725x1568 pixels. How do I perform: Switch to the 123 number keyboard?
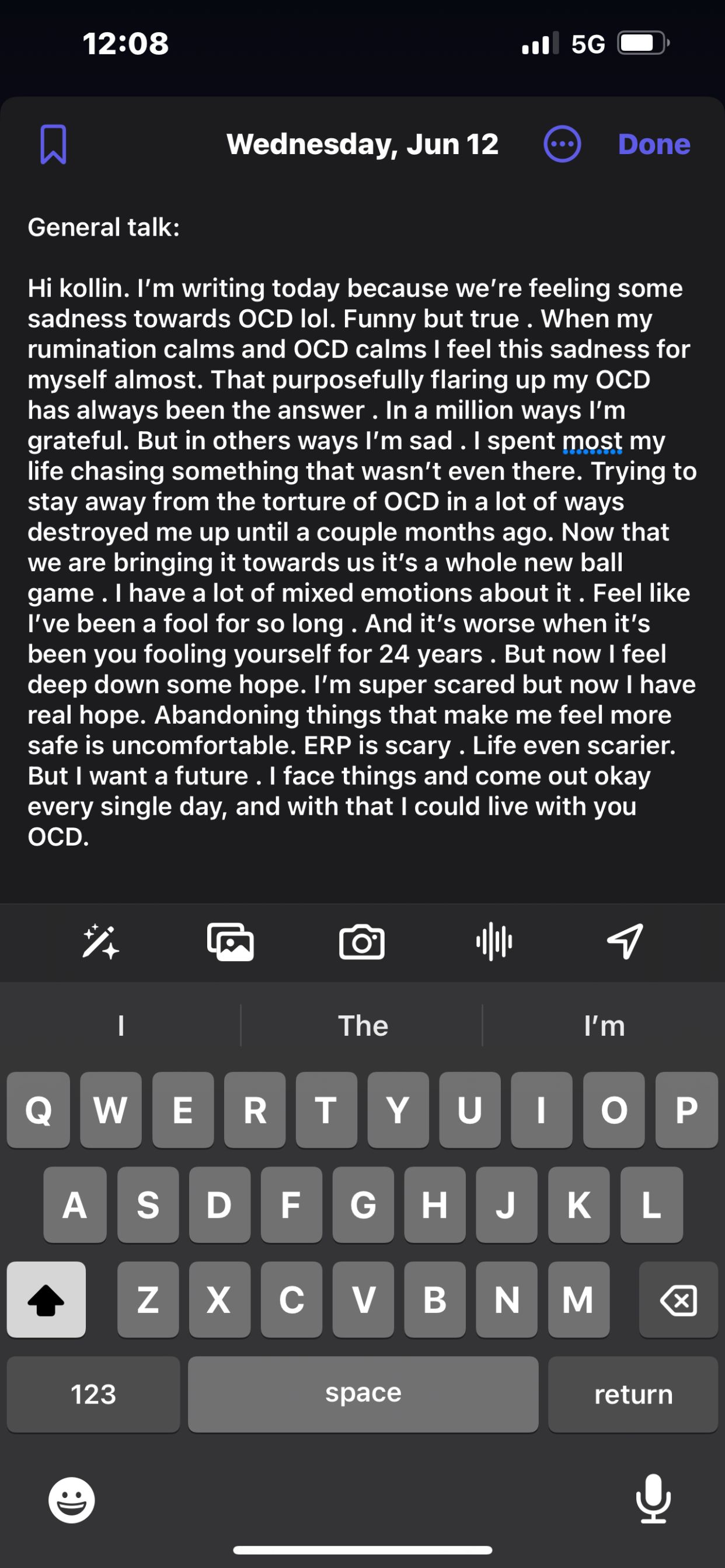93,1395
